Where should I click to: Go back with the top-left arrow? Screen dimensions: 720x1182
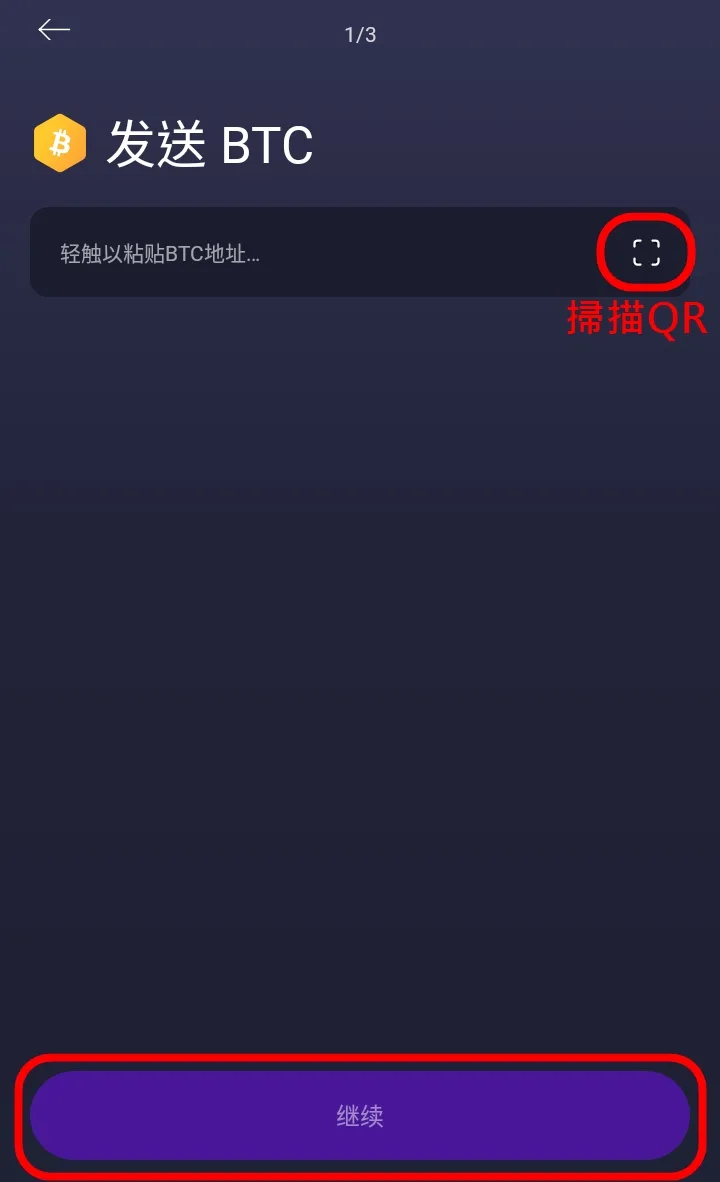click(54, 30)
